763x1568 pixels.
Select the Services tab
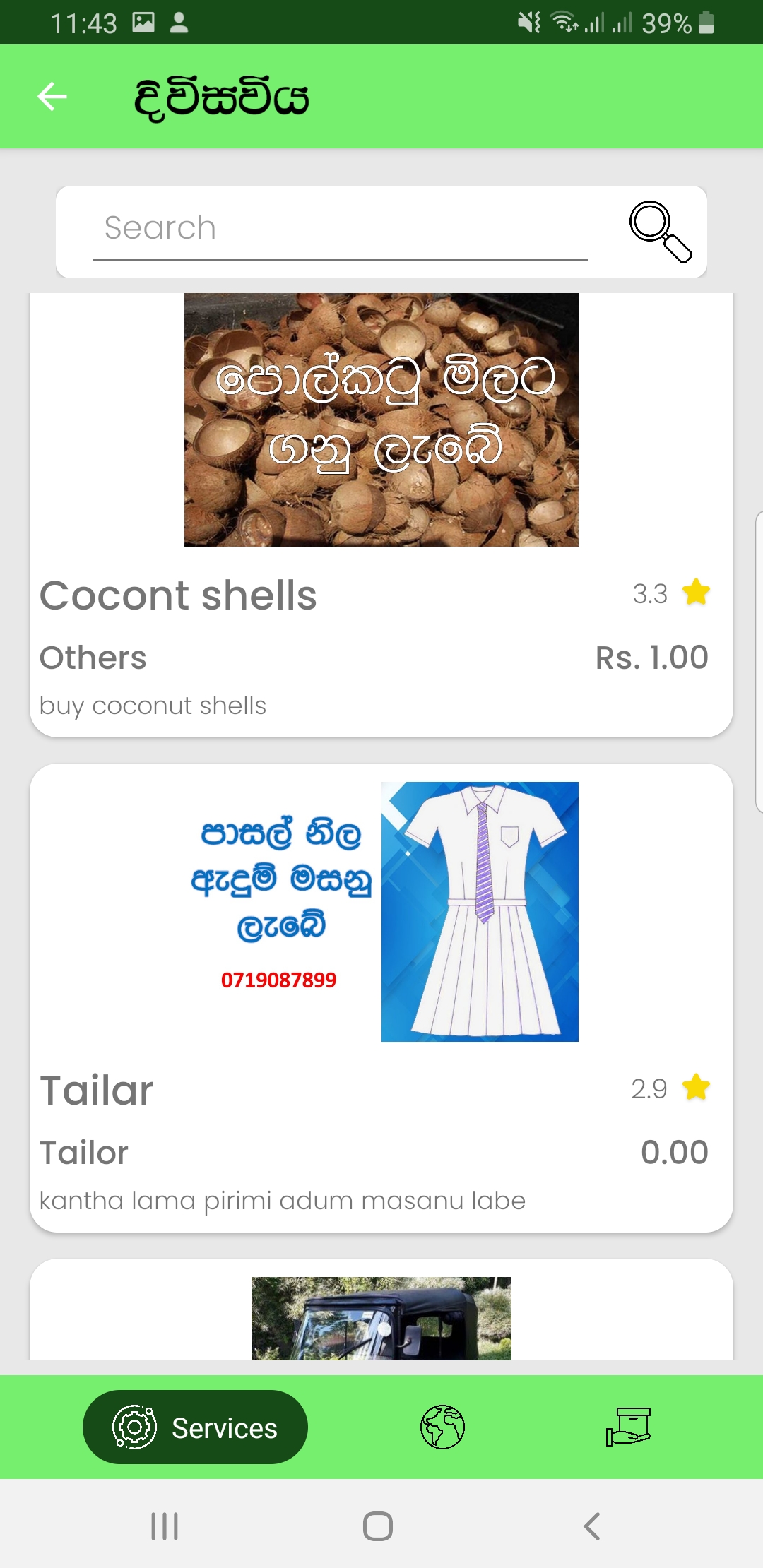(195, 1427)
